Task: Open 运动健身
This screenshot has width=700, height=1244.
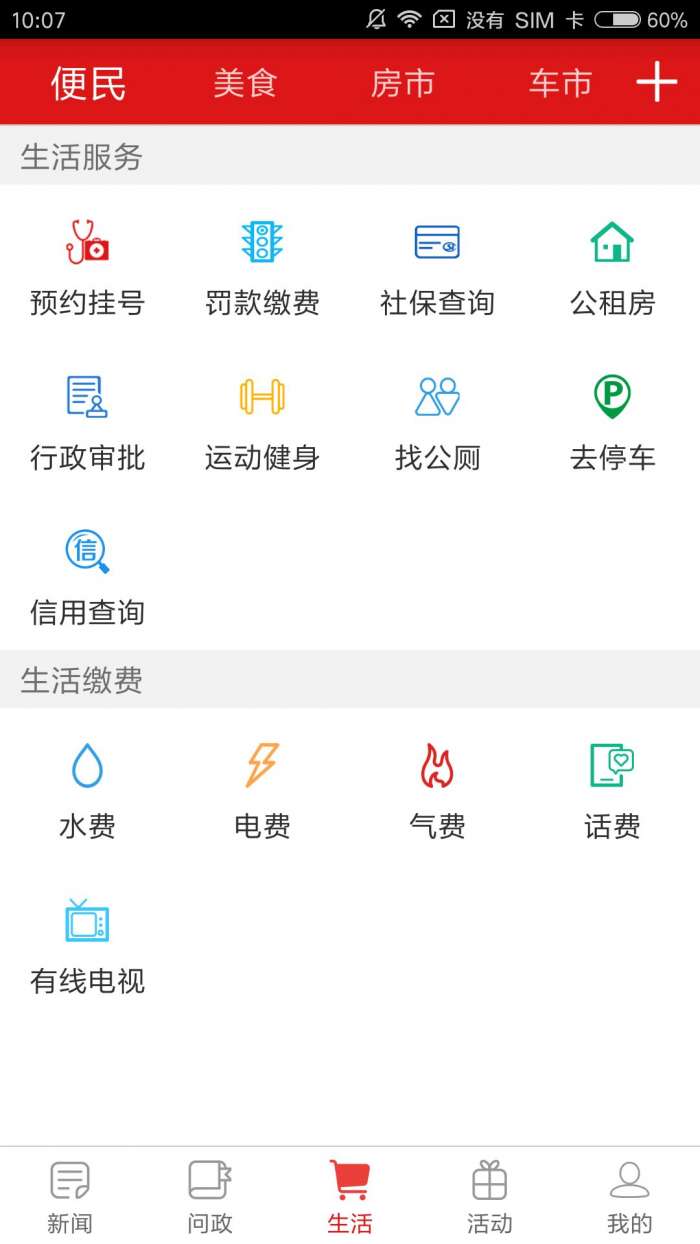Action: (x=262, y=423)
